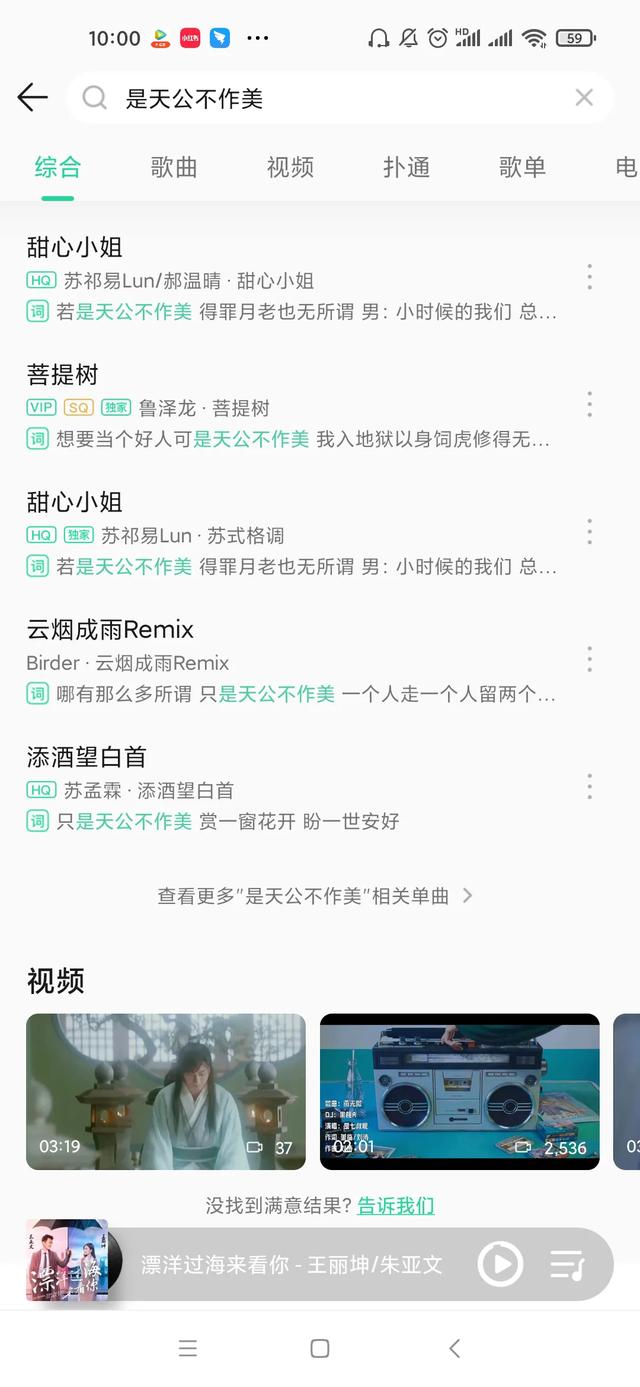
Task: Open the song 添酒望白首 by 苏孟霖
Action: pyautogui.click(x=290, y=787)
